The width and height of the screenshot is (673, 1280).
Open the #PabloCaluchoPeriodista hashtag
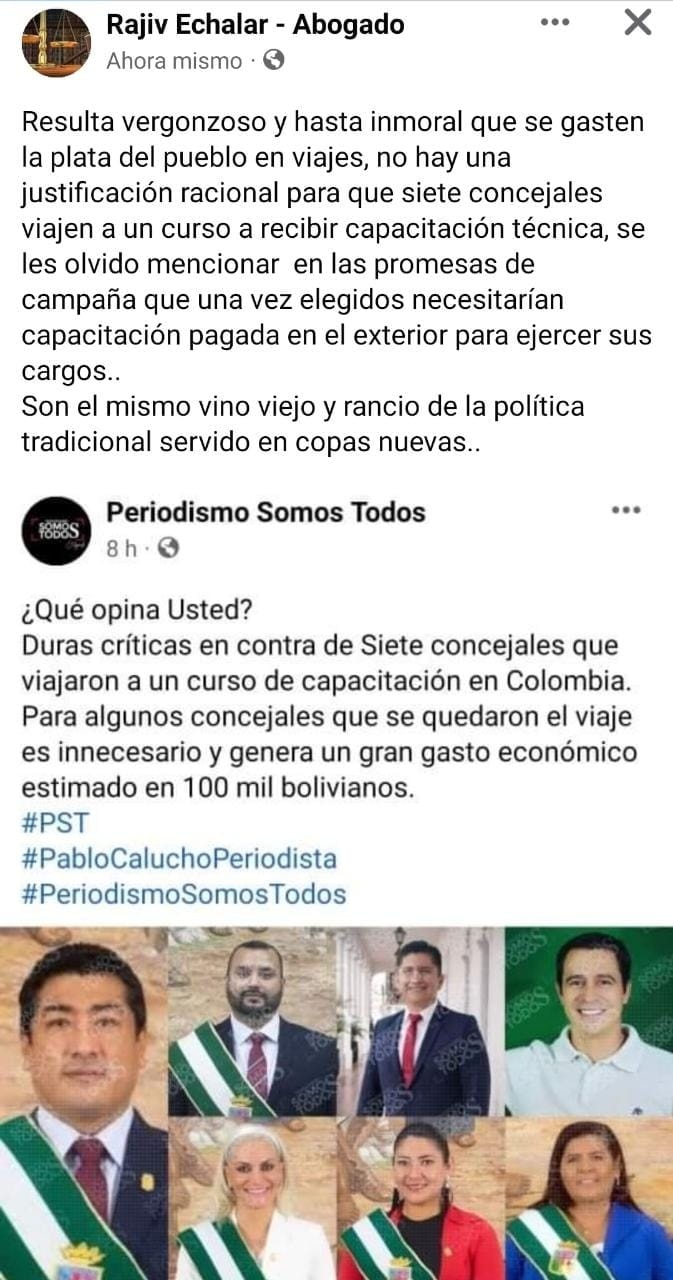tap(178, 858)
